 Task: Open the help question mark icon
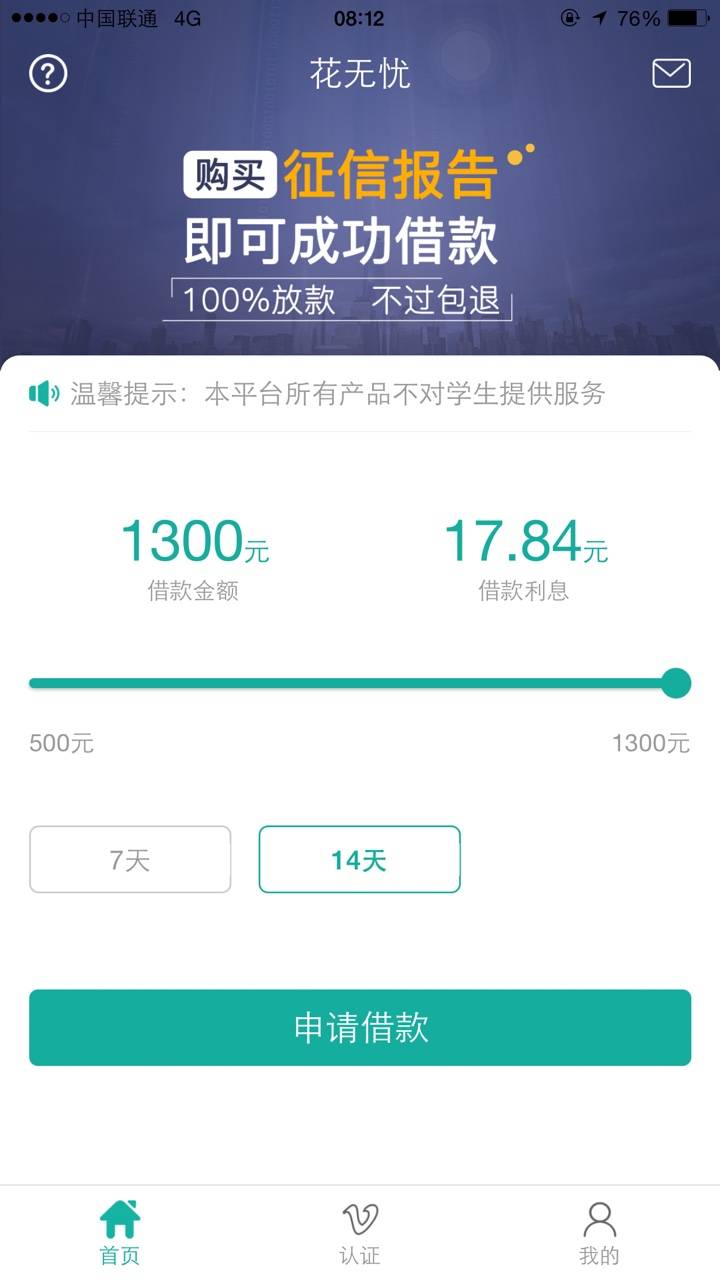(x=48, y=74)
